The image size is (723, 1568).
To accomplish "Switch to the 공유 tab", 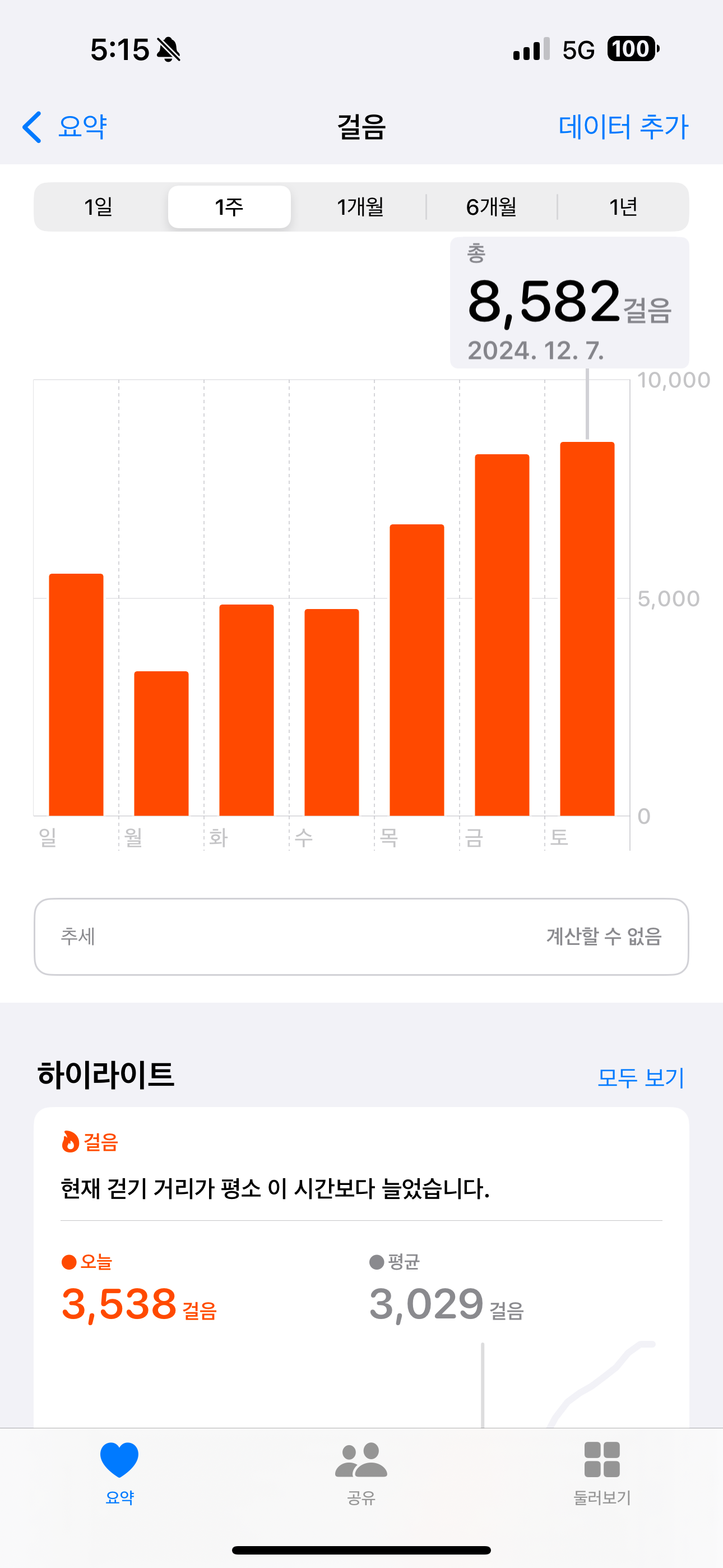I will tap(361, 1470).
